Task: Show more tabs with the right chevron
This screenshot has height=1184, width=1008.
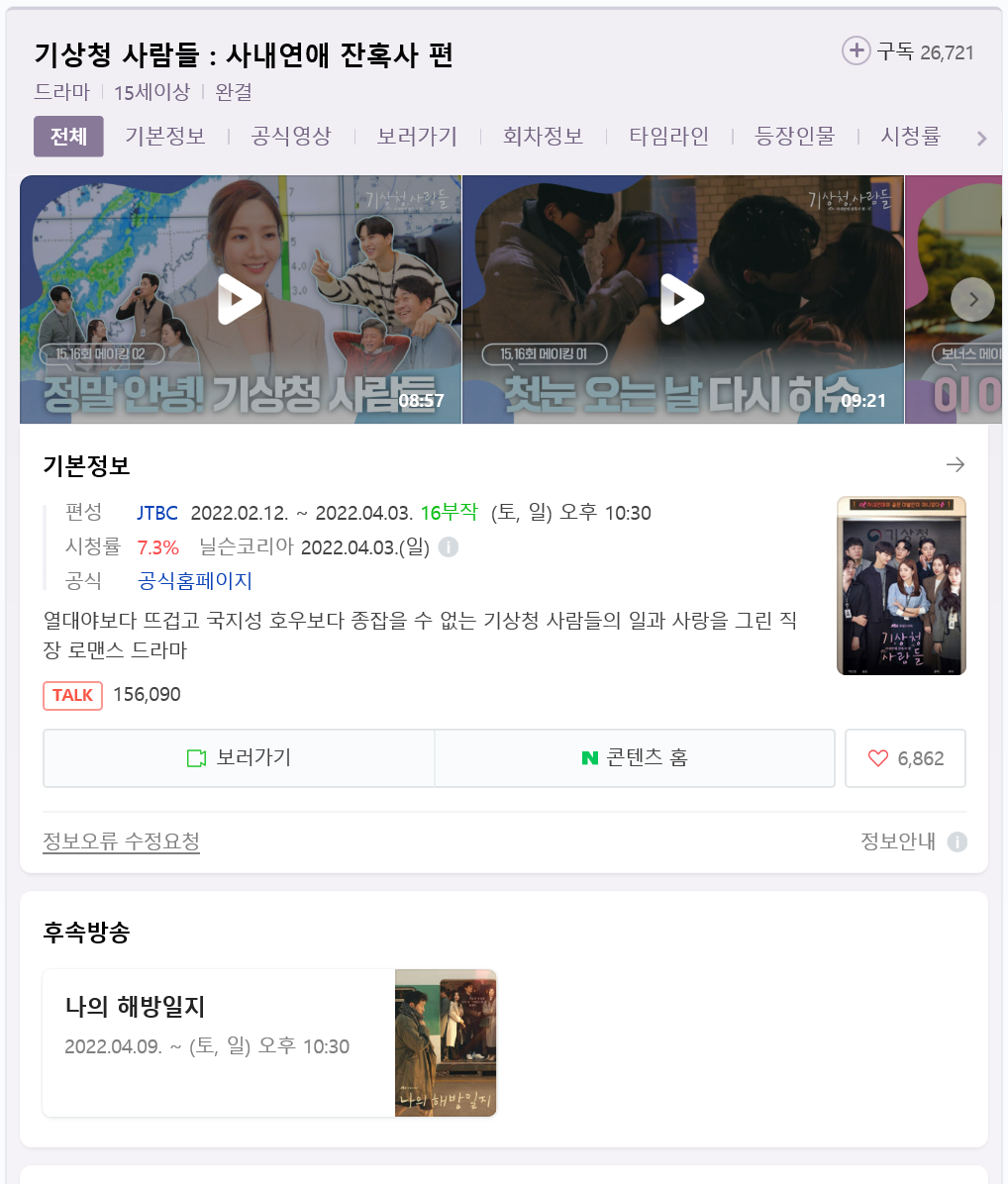Action: click(x=981, y=139)
